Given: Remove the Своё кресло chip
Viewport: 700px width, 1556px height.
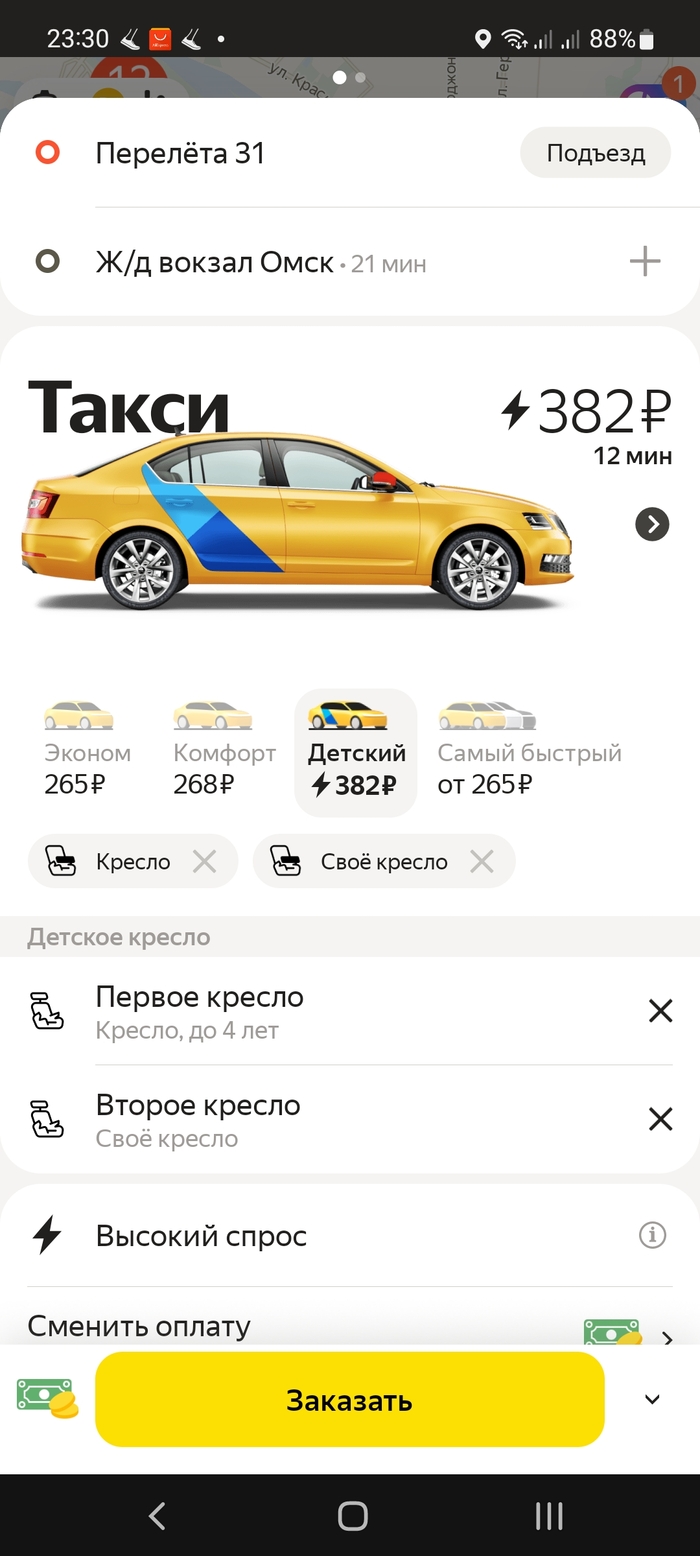Looking at the screenshot, I should [482, 861].
